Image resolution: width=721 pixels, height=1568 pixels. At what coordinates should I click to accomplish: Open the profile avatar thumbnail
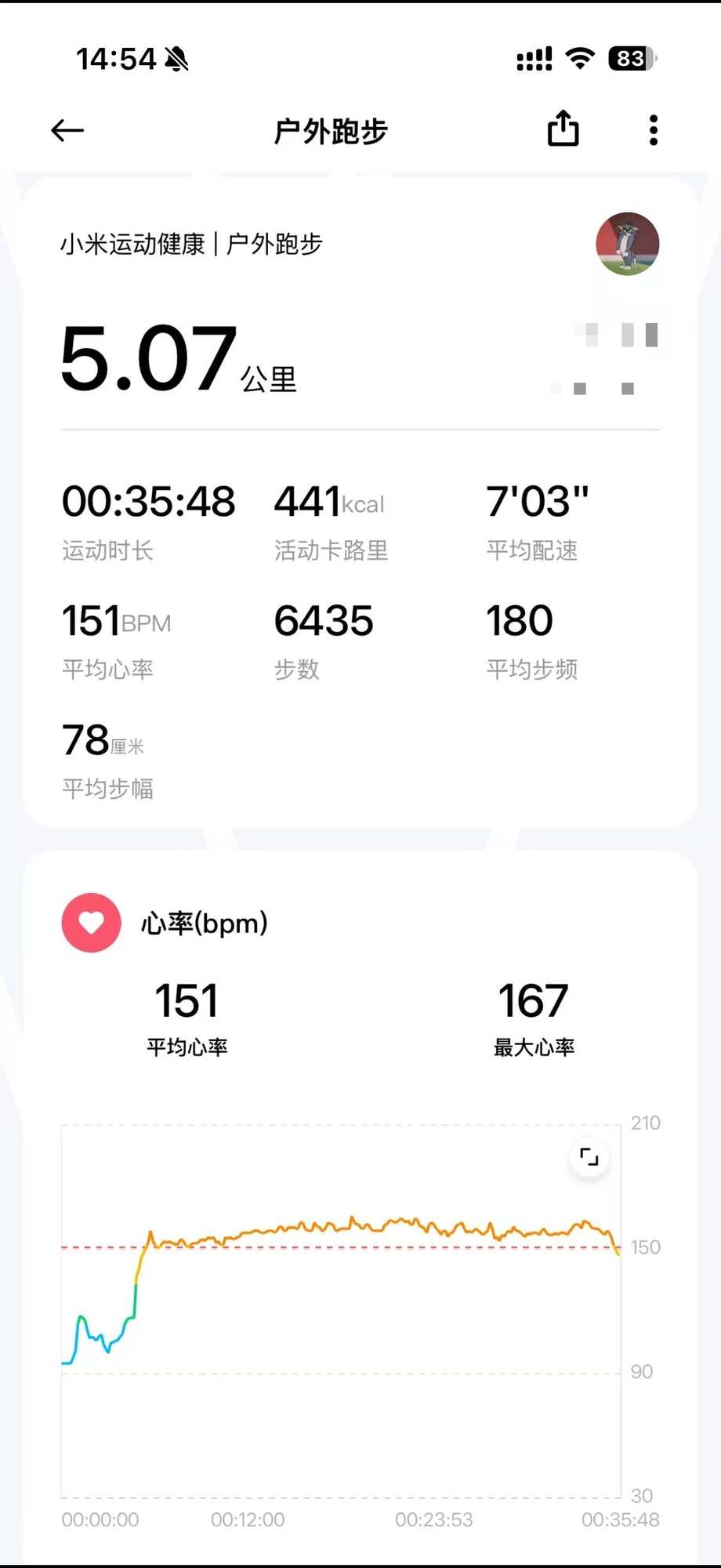627,244
